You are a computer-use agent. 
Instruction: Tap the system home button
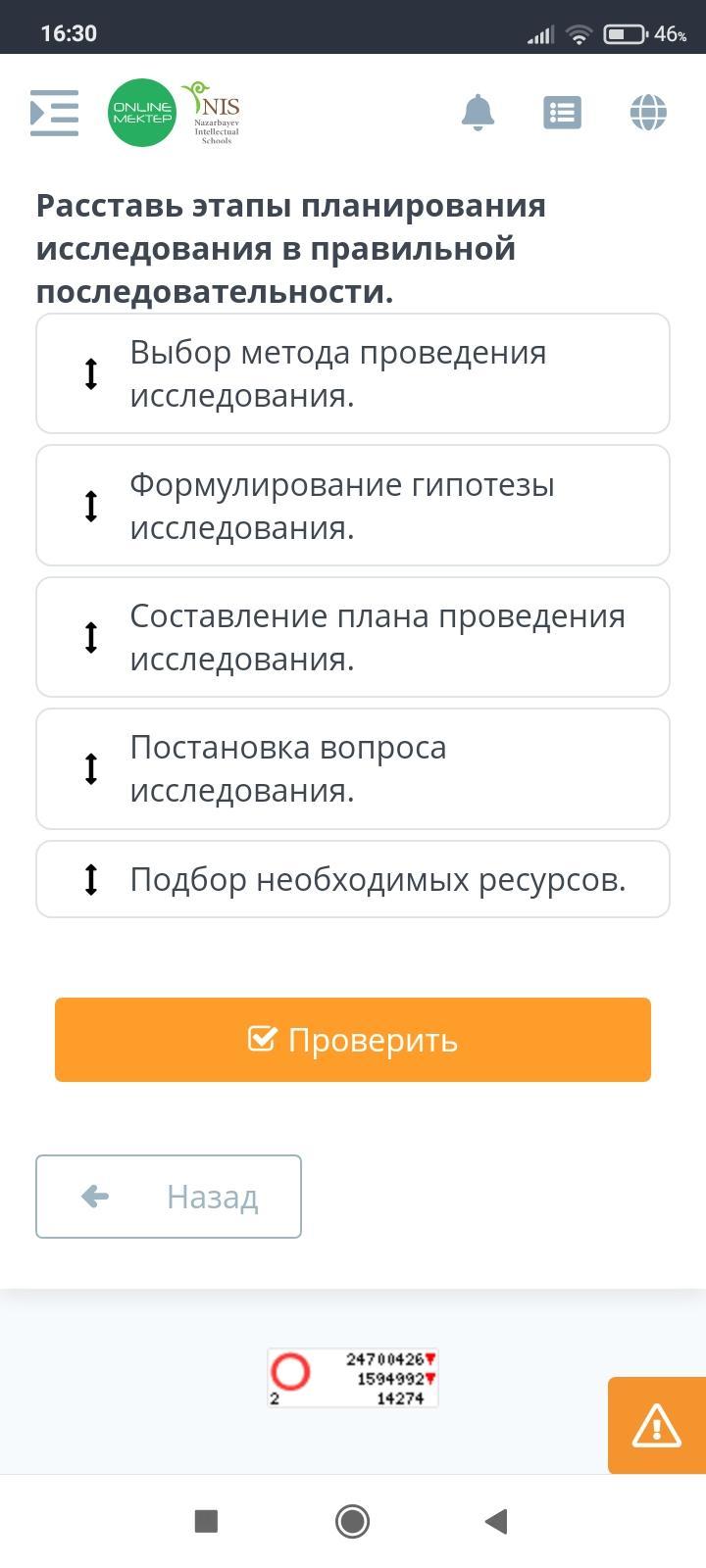[x=352, y=1521]
